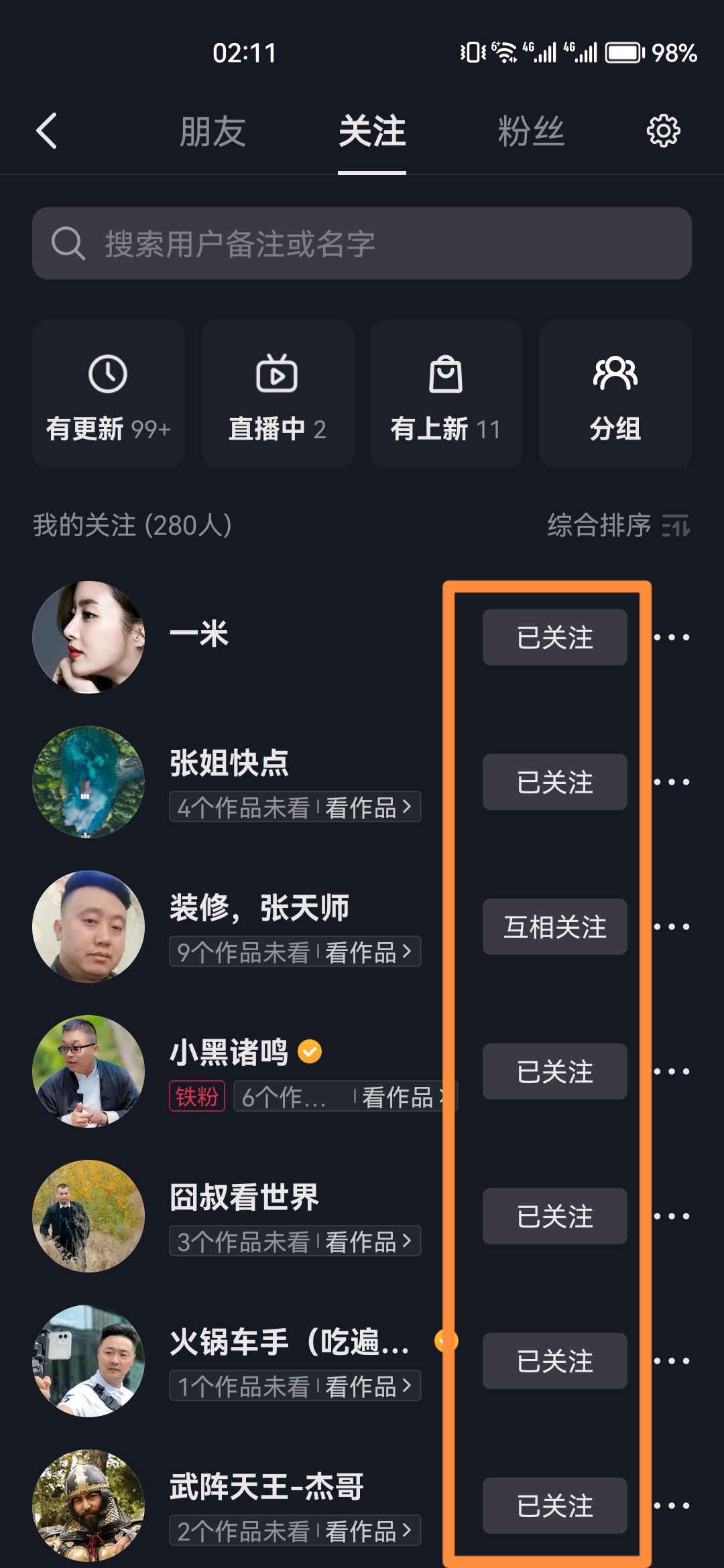
Task: Open the 分组 grouping icon
Action: pyautogui.click(x=615, y=395)
